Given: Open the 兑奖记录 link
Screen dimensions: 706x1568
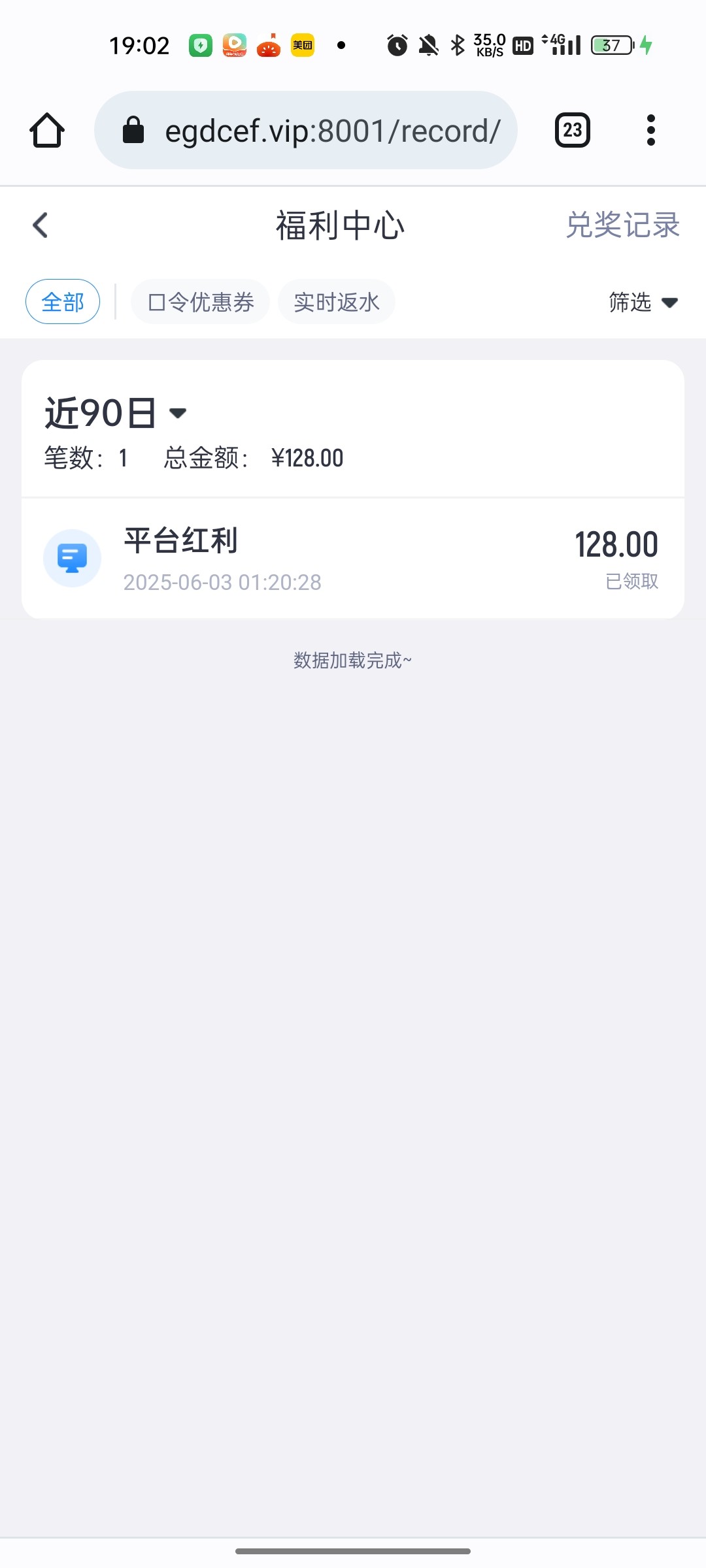Looking at the screenshot, I should [622, 225].
